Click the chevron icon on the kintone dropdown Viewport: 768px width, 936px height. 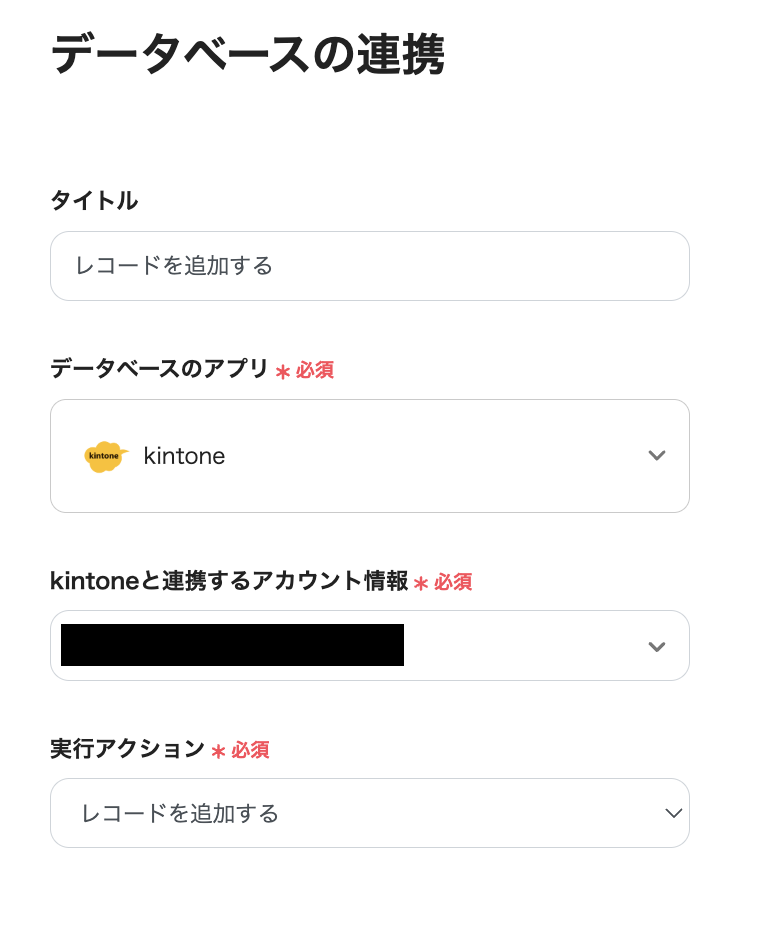pyautogui.click(x=657, y=456)
